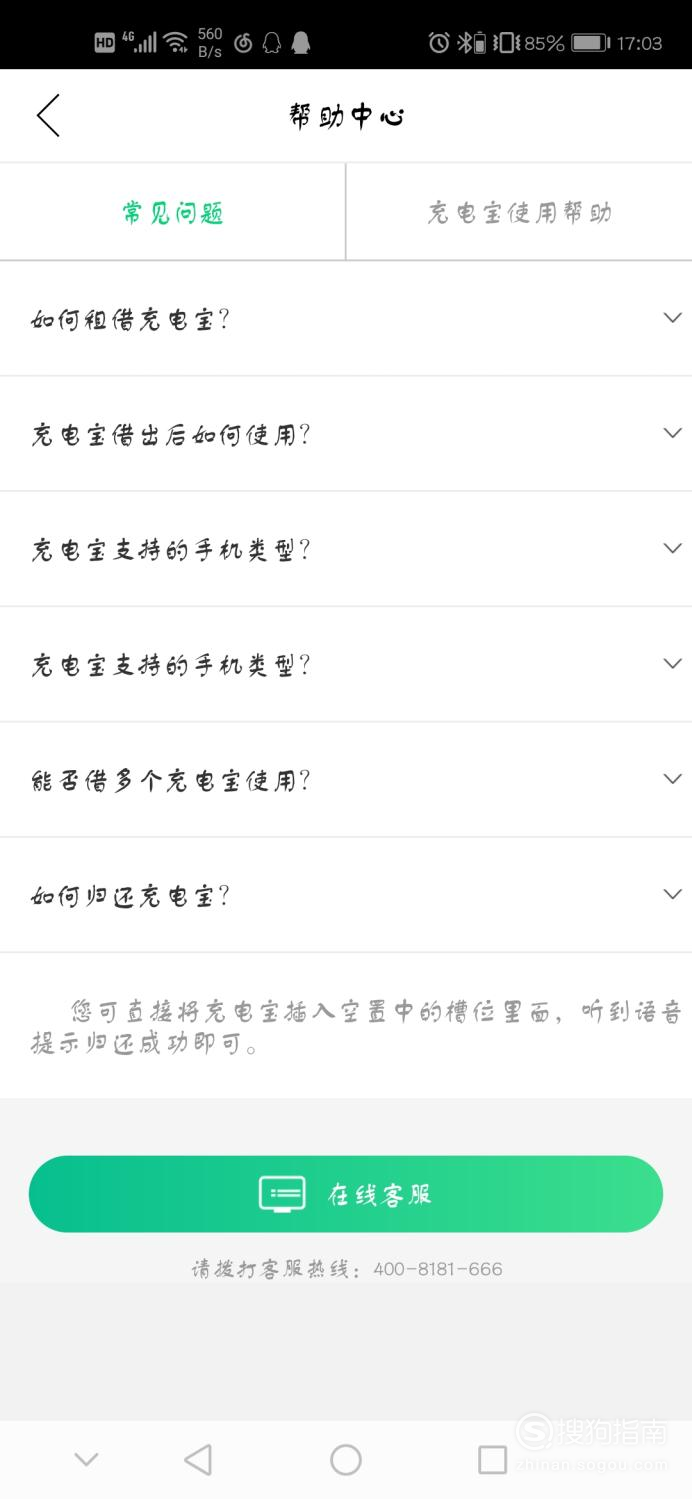Expand 能否借多个充电宝使用 question

click(x=346, y=780)
